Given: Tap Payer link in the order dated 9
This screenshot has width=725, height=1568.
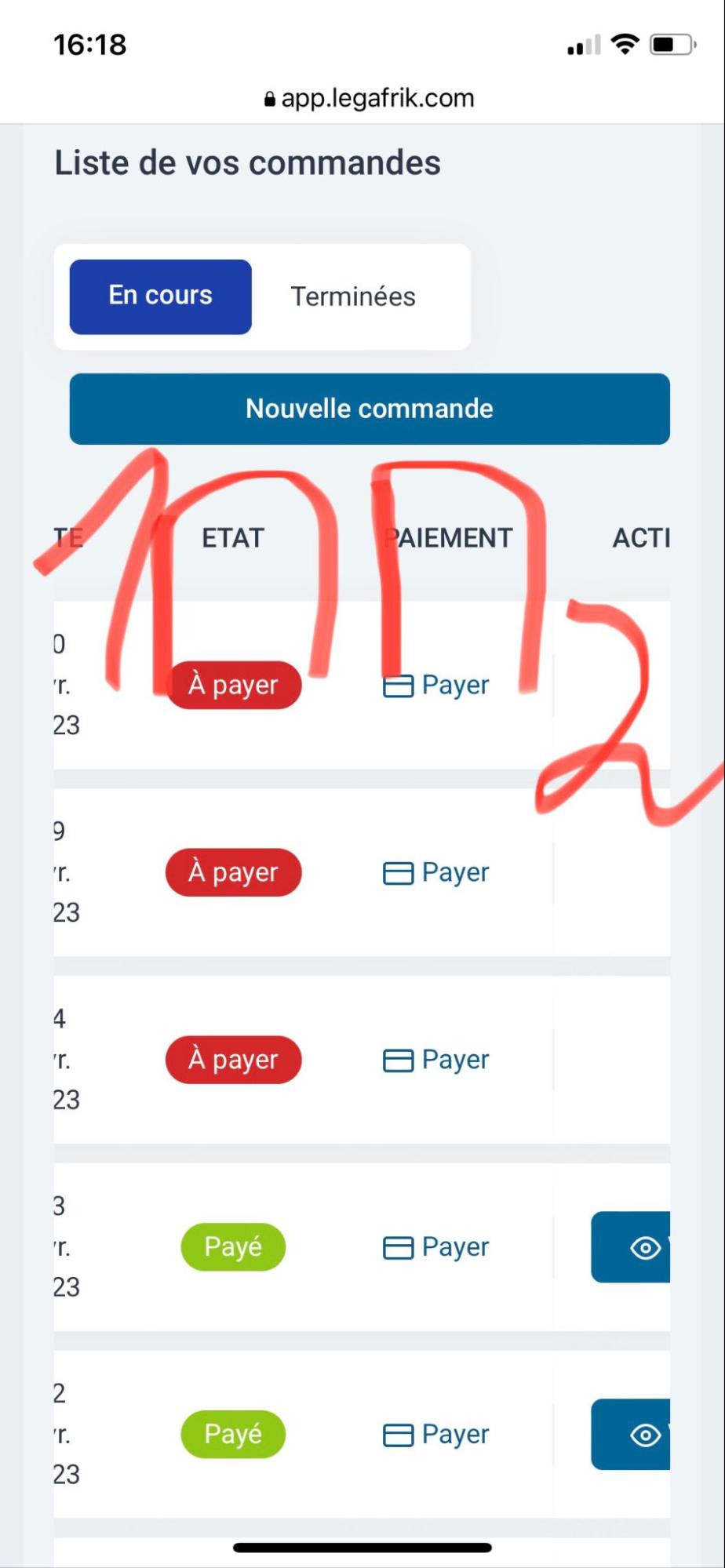Looking at the screenshot, I should tap(436, 872).
